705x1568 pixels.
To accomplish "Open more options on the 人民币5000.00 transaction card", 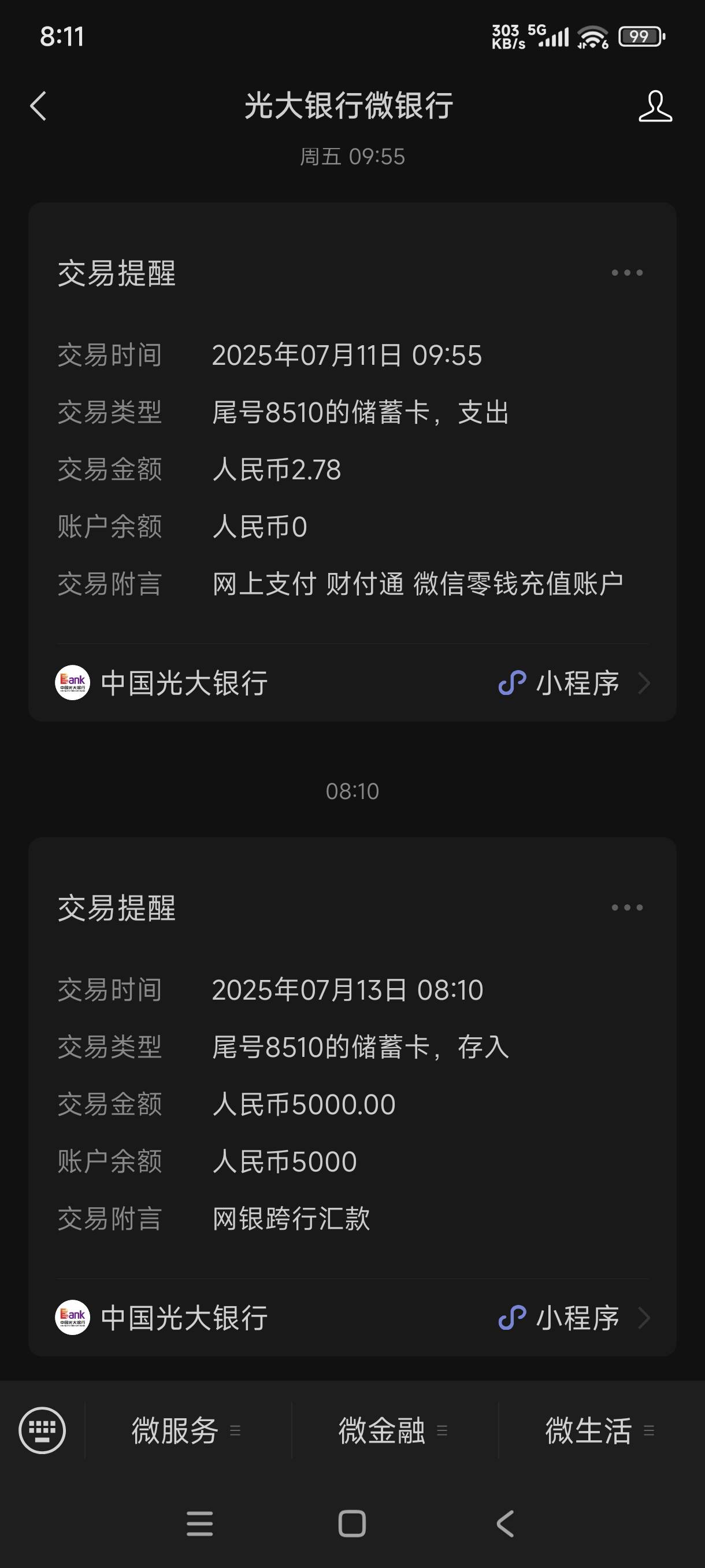I will (x=627, y=908).
